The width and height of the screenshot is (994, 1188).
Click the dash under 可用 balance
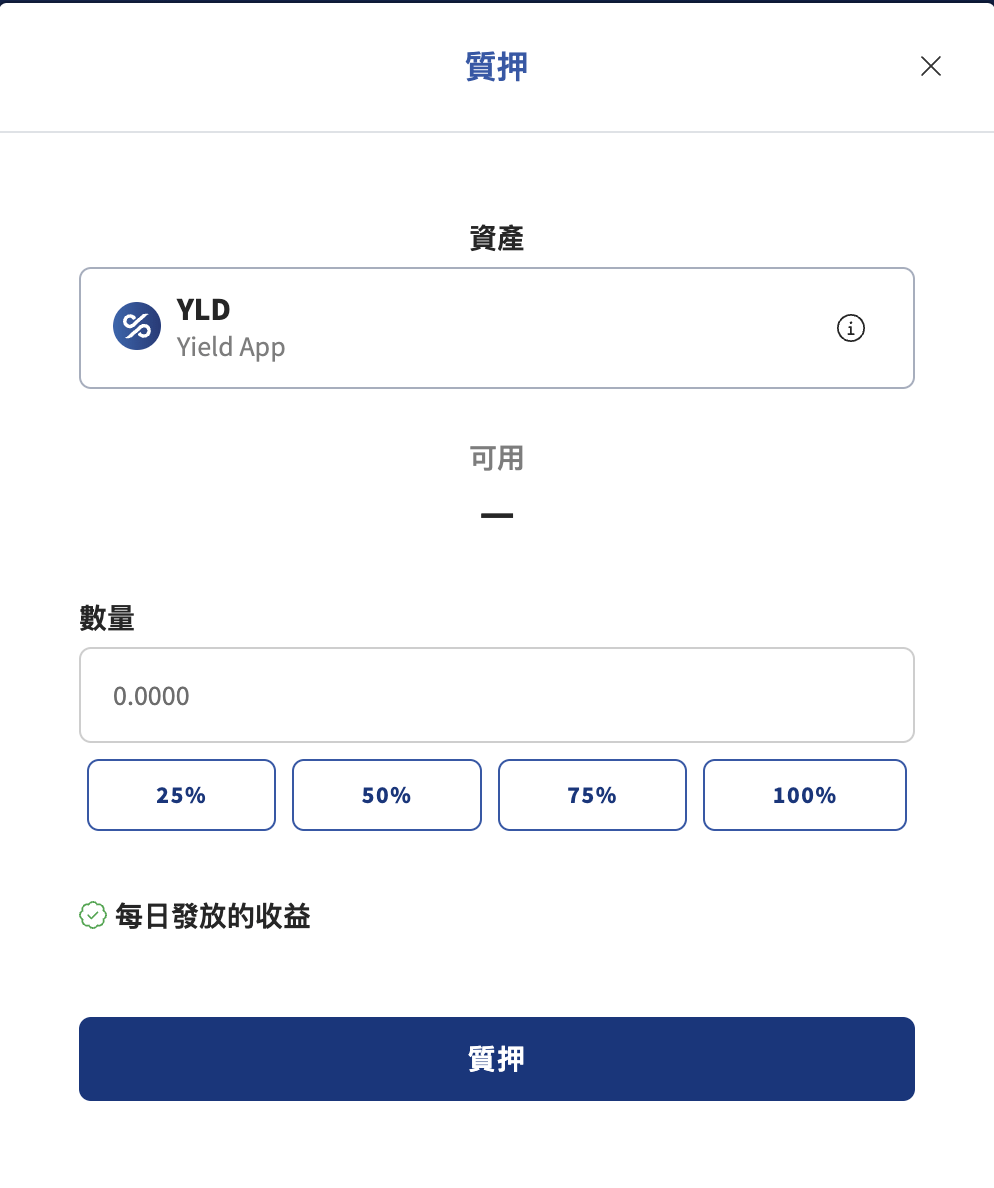pyautogui.click(x=497, y=514)
